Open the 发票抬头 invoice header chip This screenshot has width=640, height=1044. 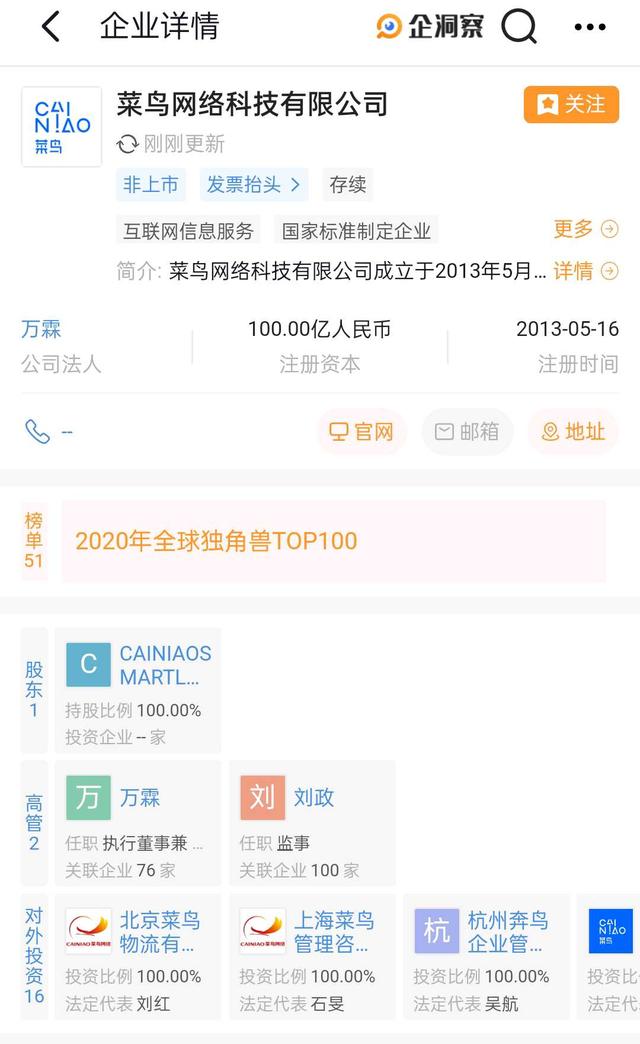254,184
